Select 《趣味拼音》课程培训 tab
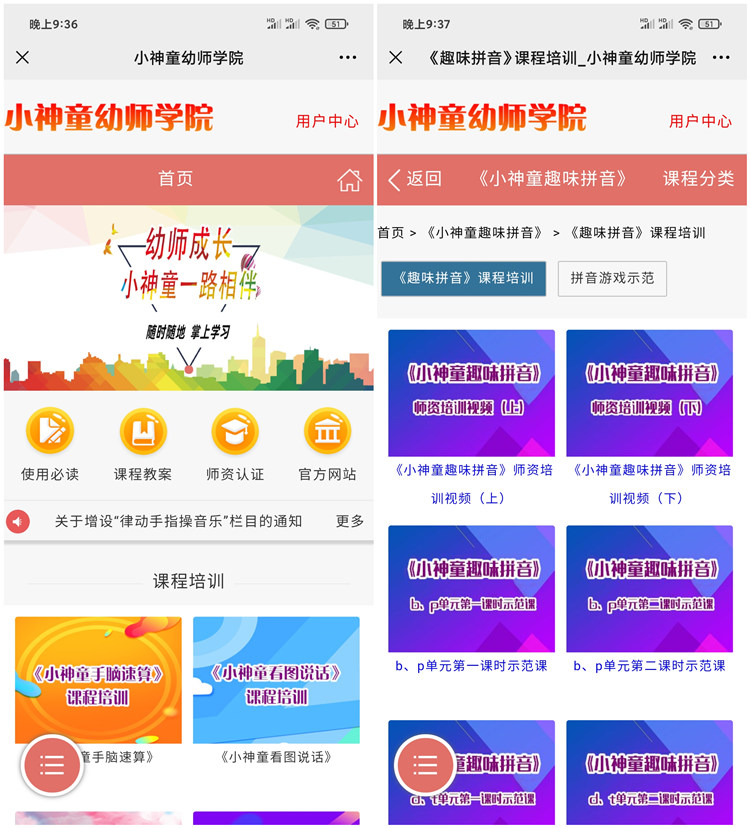 coord(463,278)
